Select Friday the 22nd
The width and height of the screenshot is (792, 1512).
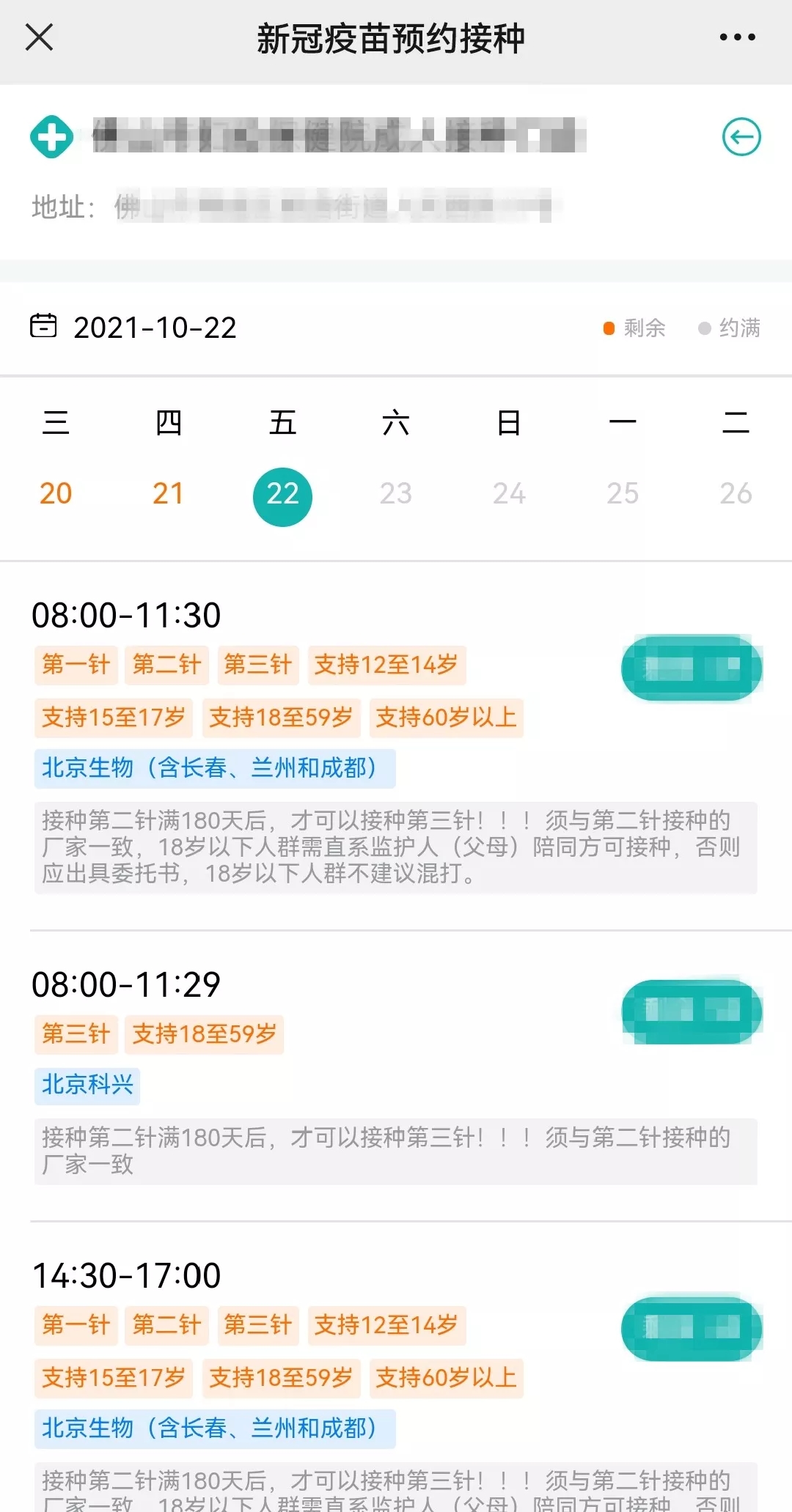tap(282, 496)
